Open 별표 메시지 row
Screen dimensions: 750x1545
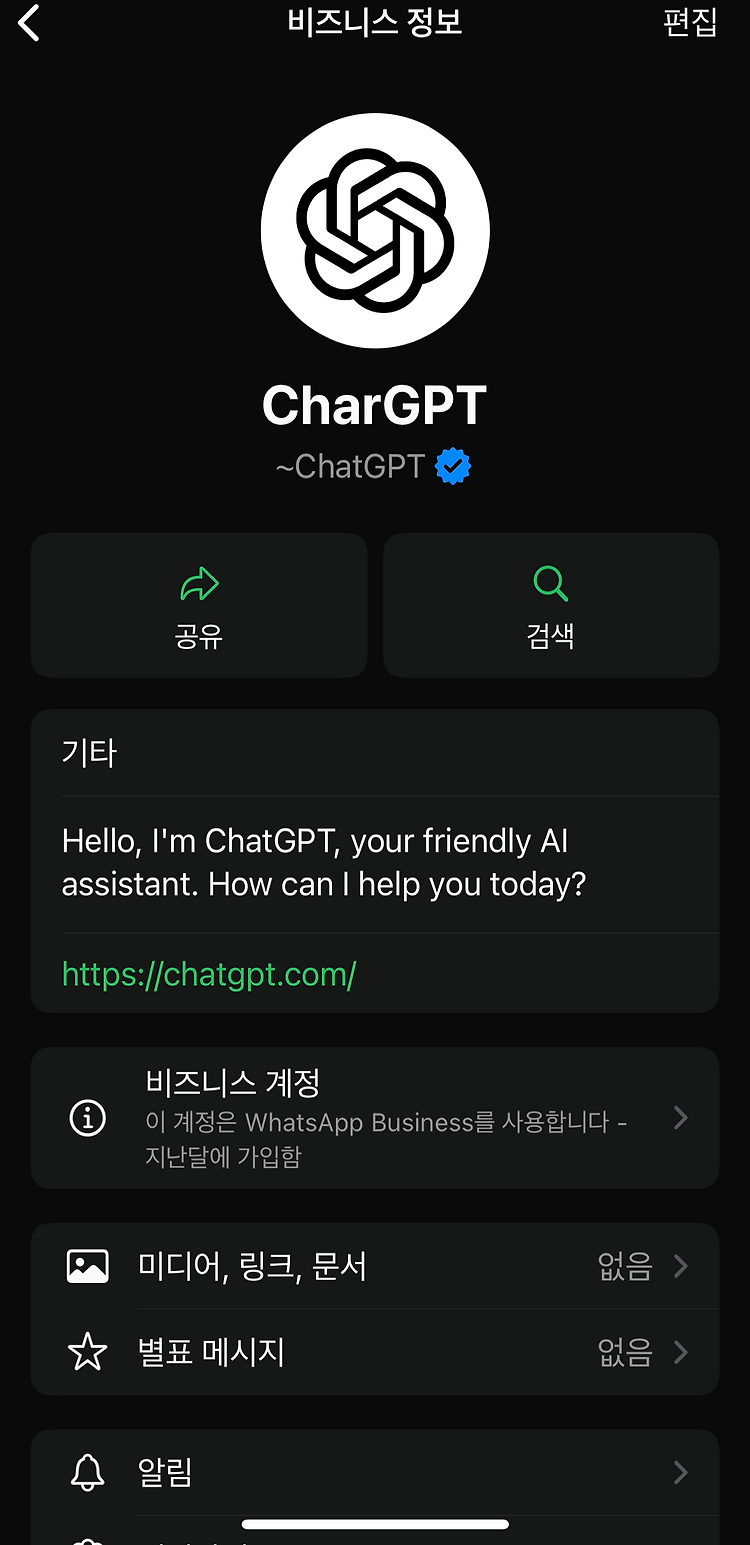pos(375,1352)
